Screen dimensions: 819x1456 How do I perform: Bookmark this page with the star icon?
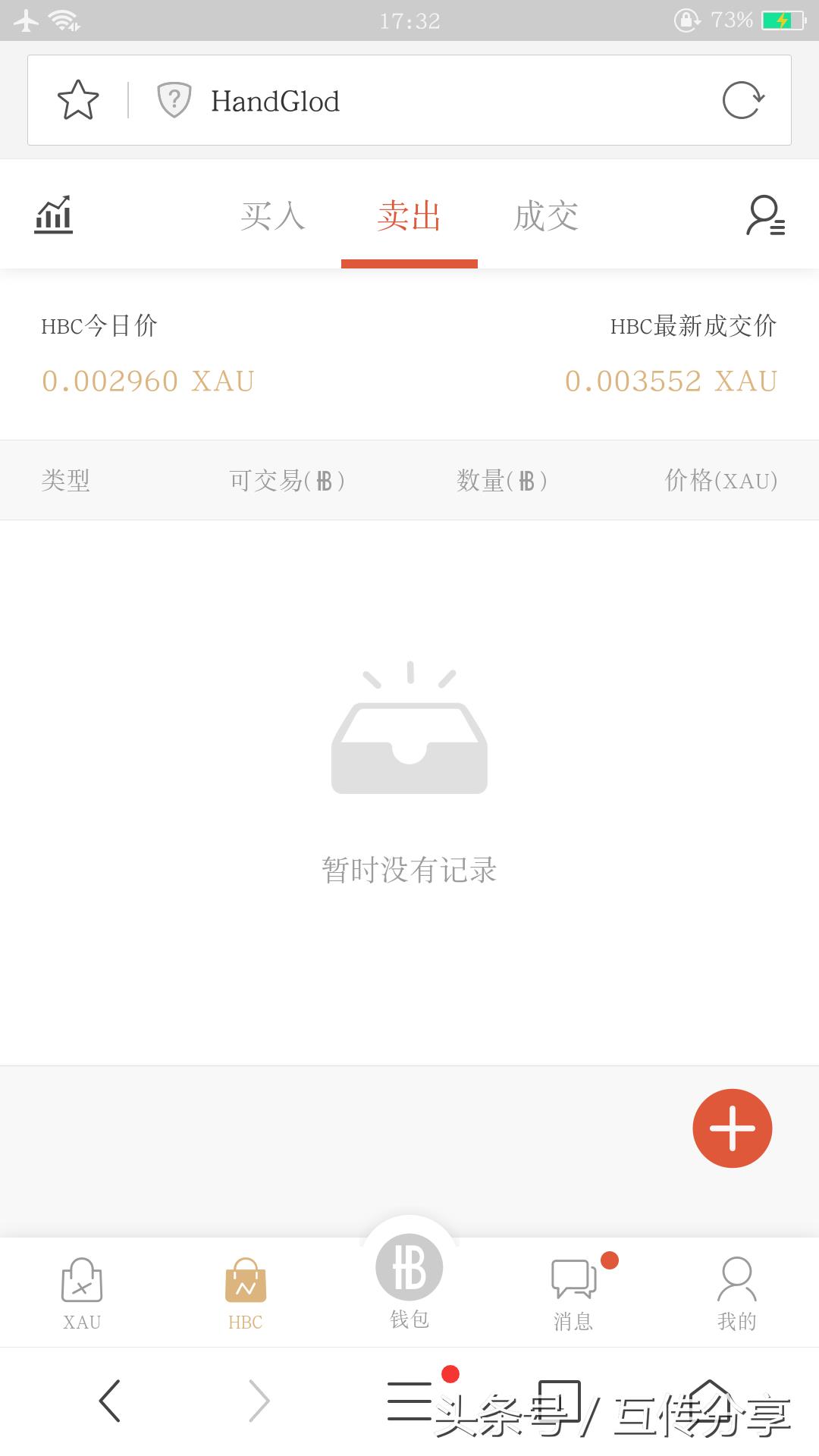click(78, 100)
